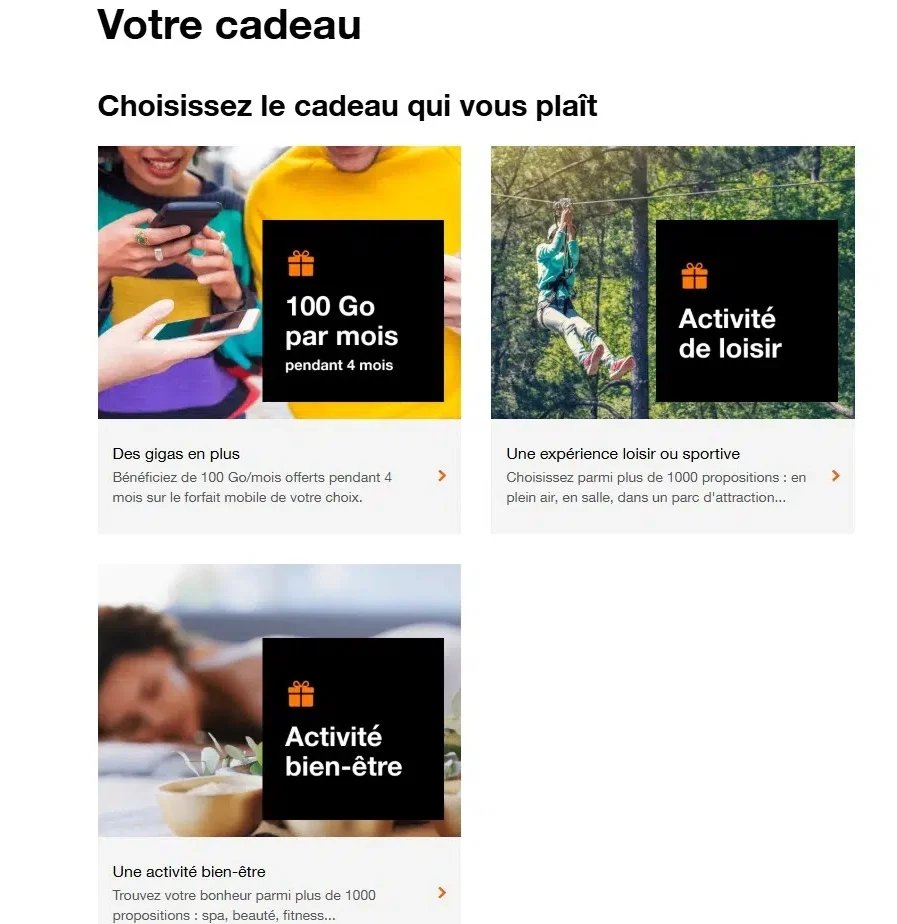Choose the Activité de loisir gift card
The image size is (897, 924).
click(672, 282)
